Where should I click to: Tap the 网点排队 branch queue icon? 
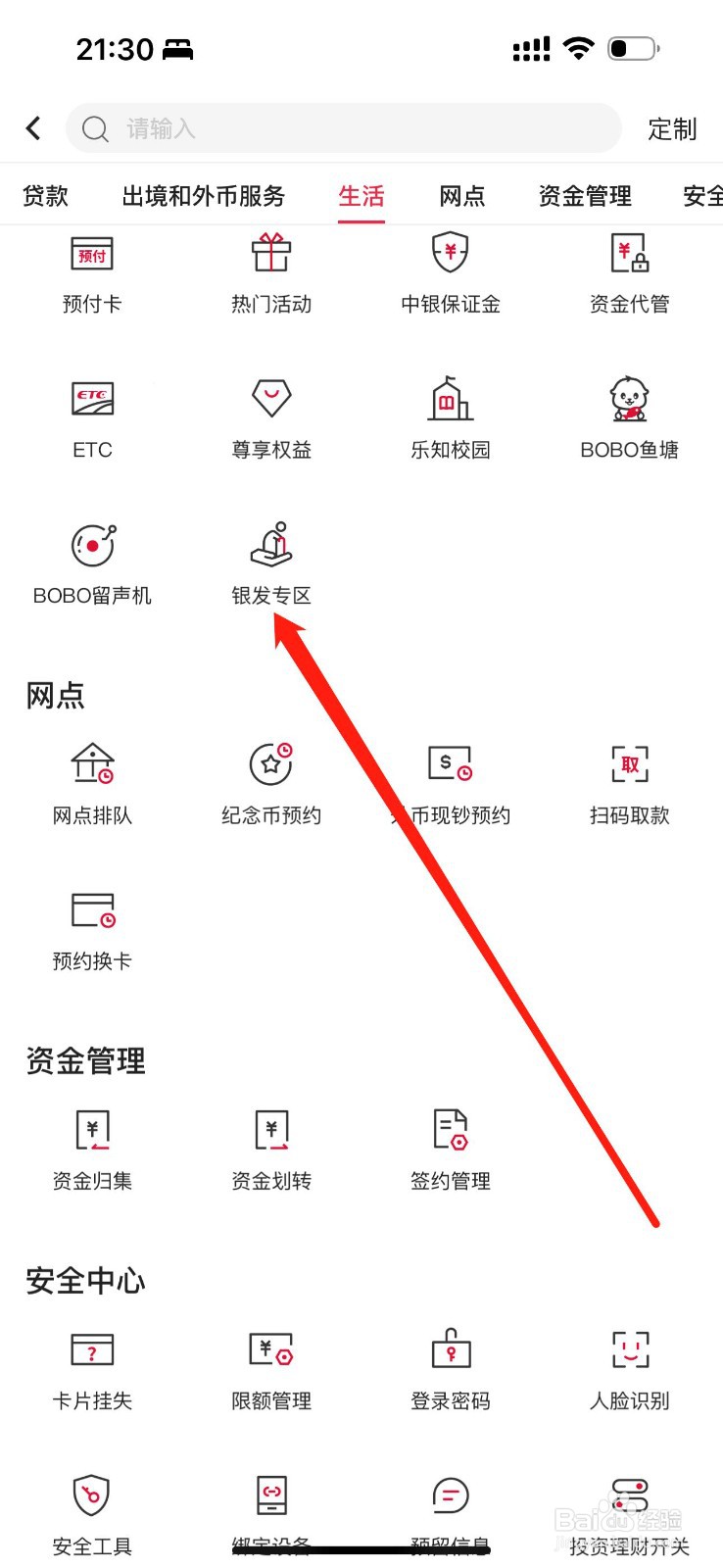92,779
